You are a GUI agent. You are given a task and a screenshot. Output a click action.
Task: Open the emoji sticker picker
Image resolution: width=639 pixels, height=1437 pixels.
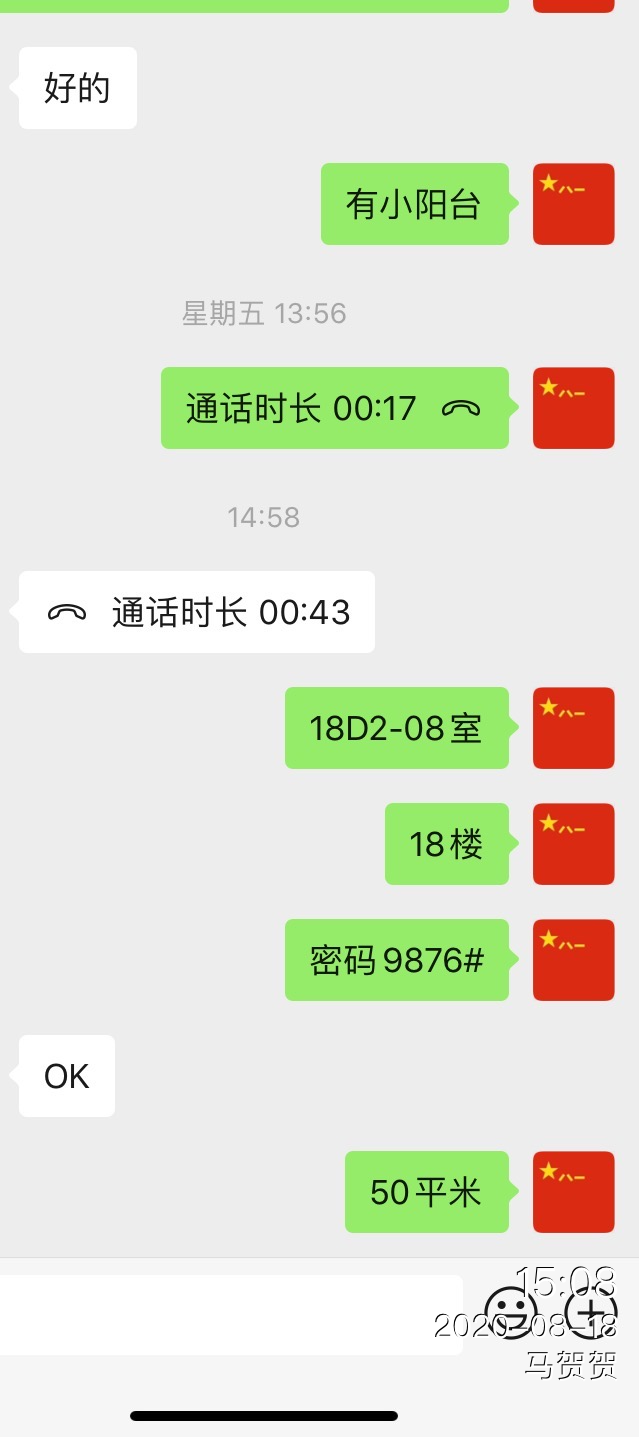click(510, 1309)
